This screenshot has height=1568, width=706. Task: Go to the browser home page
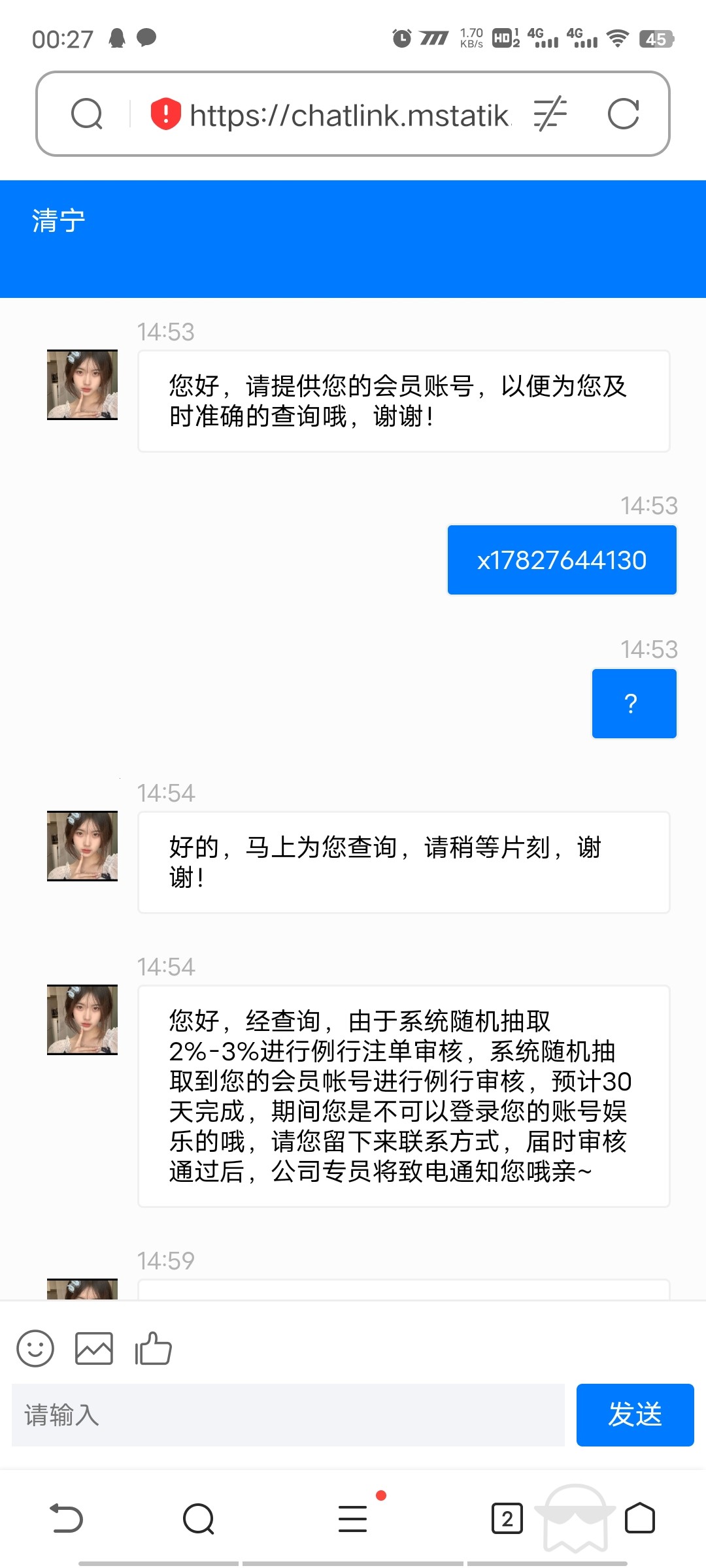tap(640, 1518)
